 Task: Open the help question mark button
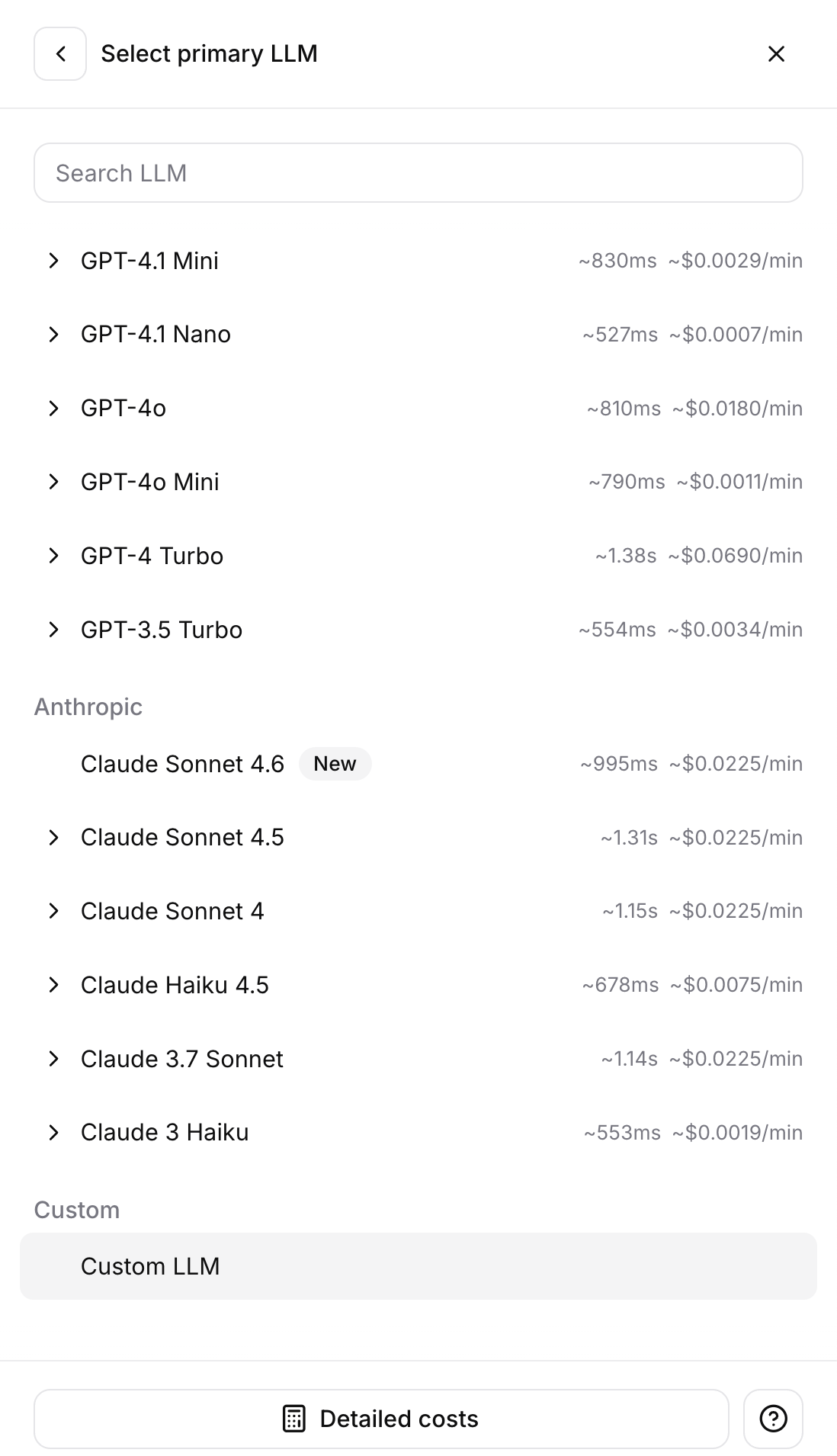[x=773, y=1419]
